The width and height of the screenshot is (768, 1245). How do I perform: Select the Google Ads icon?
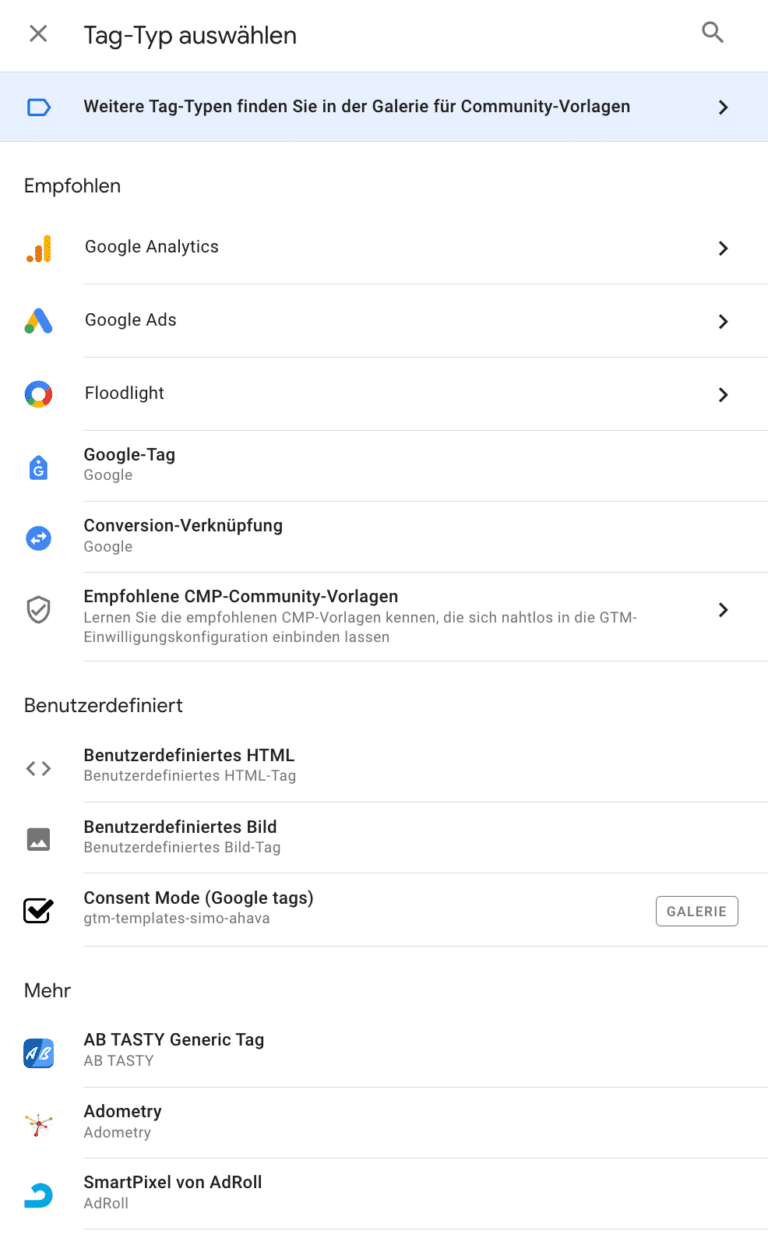coord(38,320)
